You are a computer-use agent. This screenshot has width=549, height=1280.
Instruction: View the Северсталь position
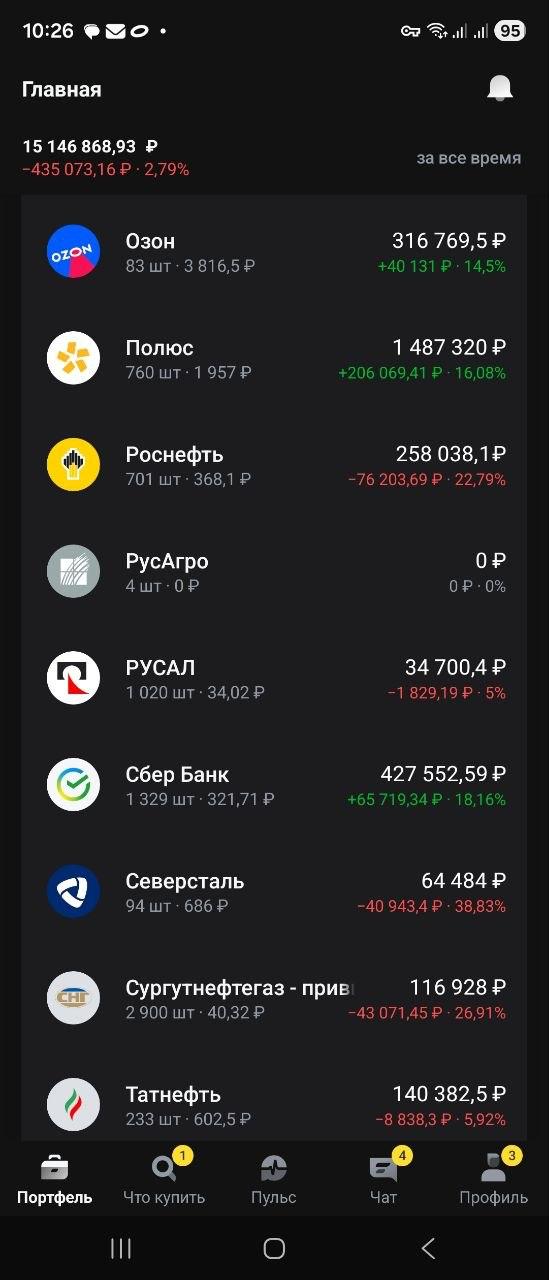[274, 892]
